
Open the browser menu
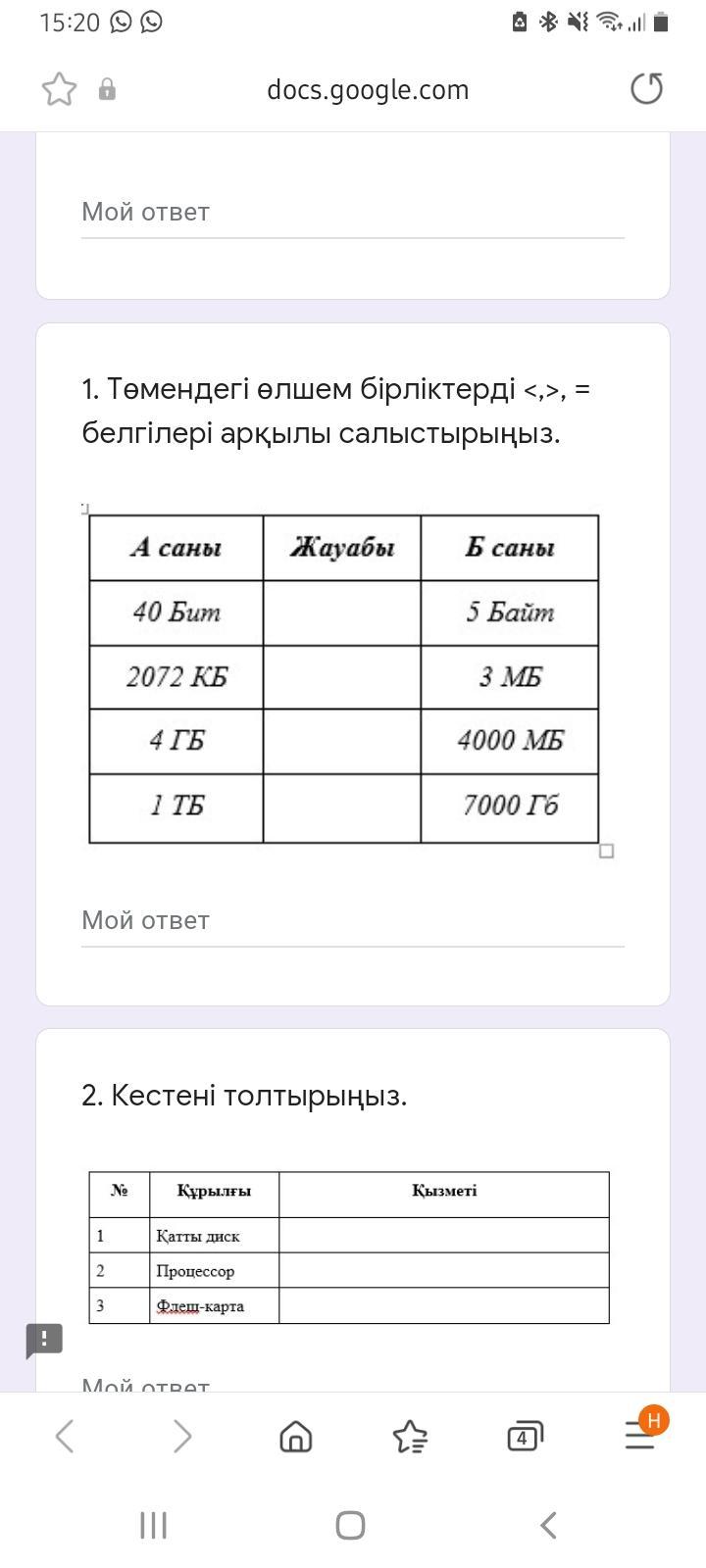(x=639, y=1437)
